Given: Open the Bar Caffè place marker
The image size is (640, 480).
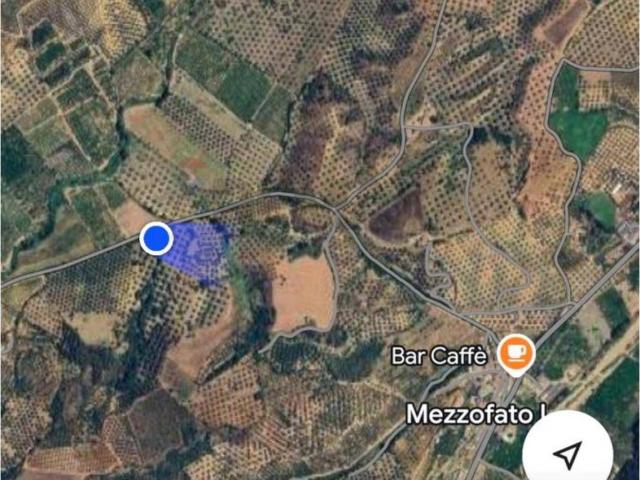Looking at the screenshot, I should point(516,354).
